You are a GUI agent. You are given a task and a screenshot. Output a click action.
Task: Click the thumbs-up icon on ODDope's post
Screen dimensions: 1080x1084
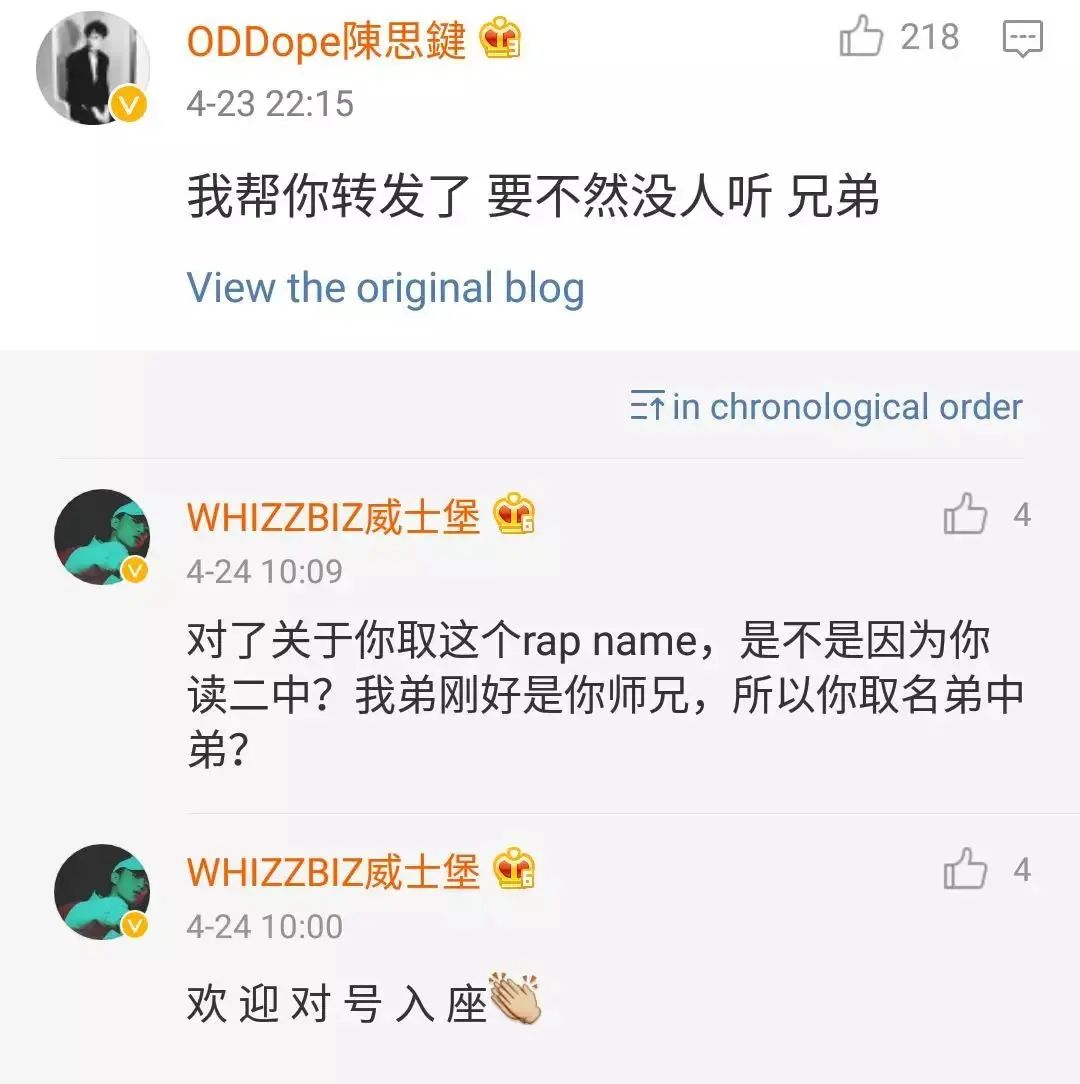(862, 38)
